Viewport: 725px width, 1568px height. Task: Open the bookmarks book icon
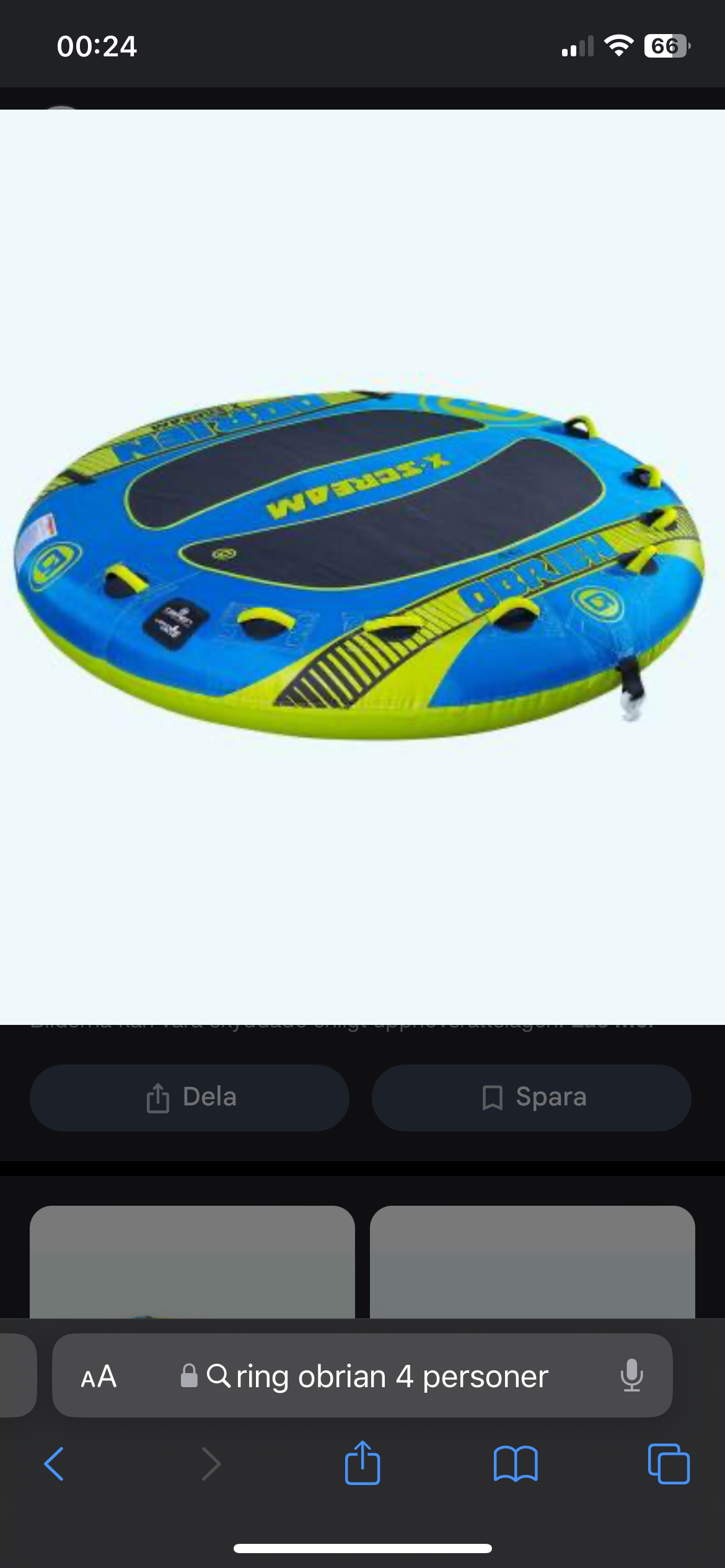click(516, 1464)
